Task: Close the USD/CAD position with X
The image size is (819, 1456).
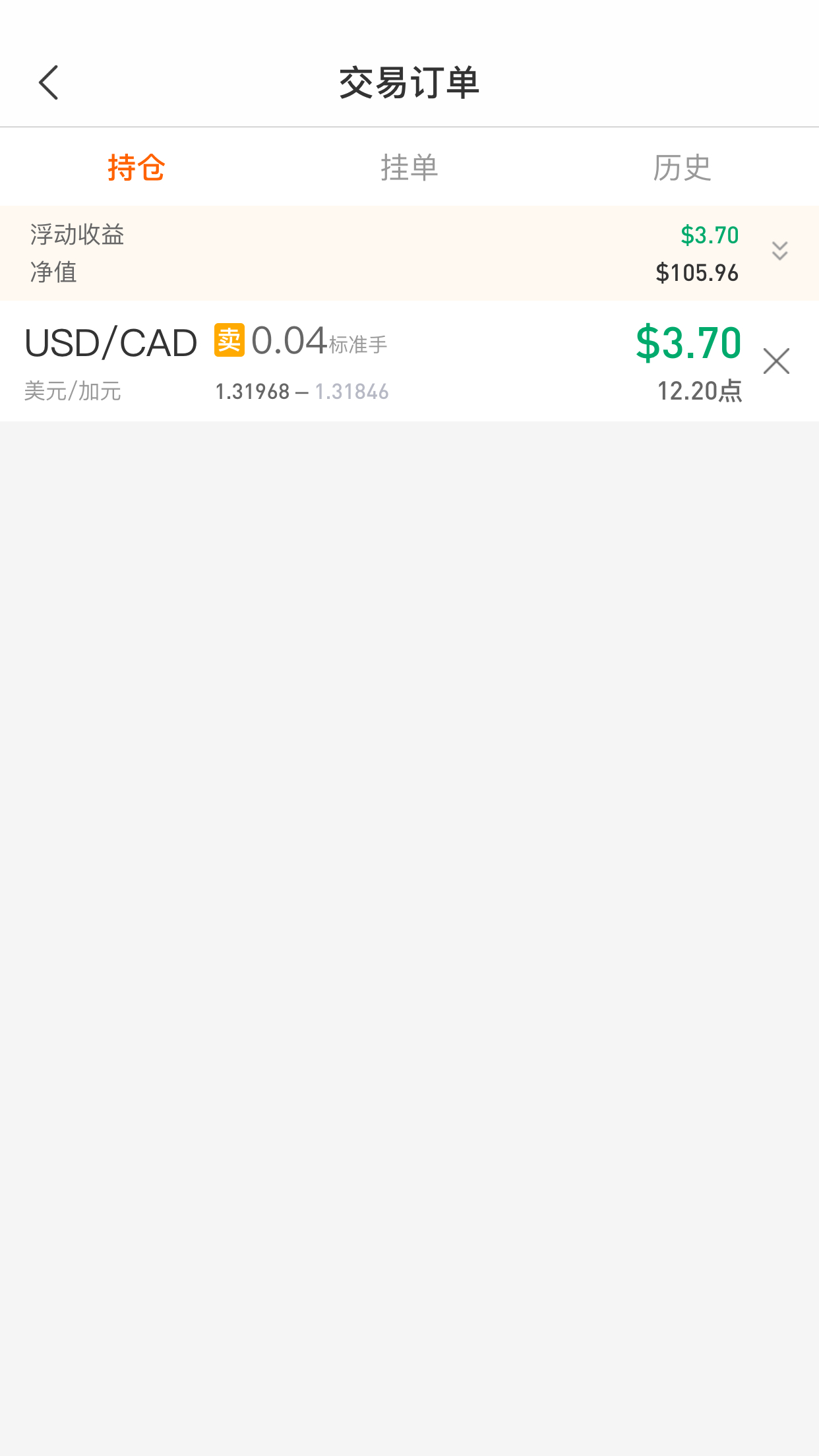Action: [776, 361]
